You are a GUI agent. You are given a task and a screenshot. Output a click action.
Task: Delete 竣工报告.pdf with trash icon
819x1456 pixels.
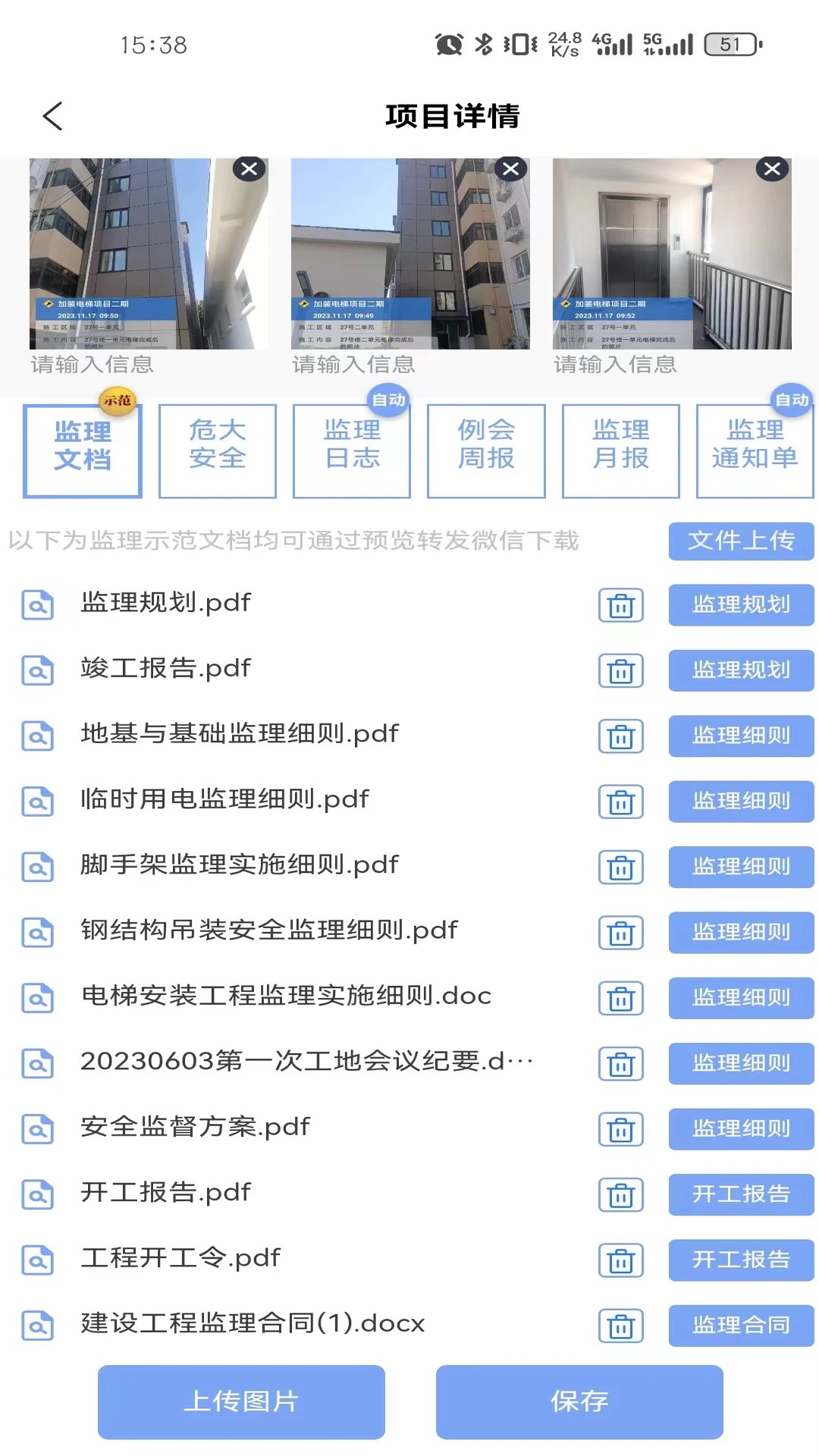click(x=620, y=670)
